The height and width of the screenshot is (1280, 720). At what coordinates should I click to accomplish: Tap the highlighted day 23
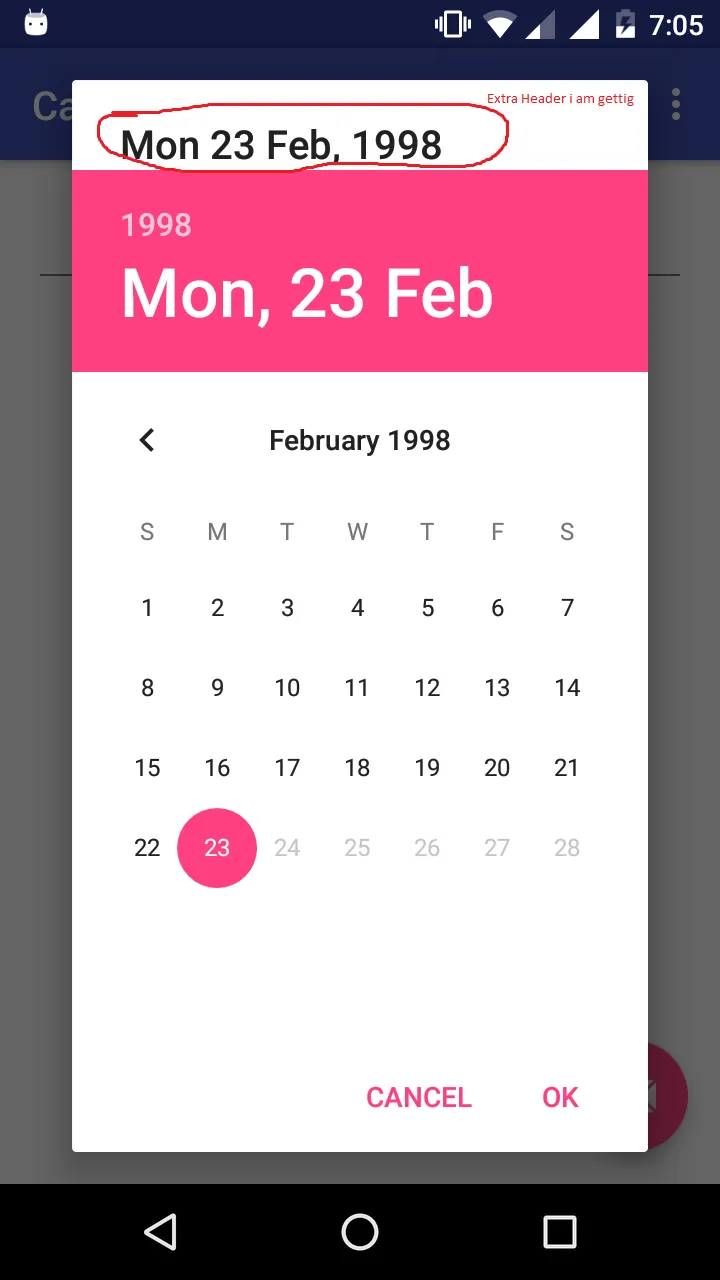[x=217, y=848]
